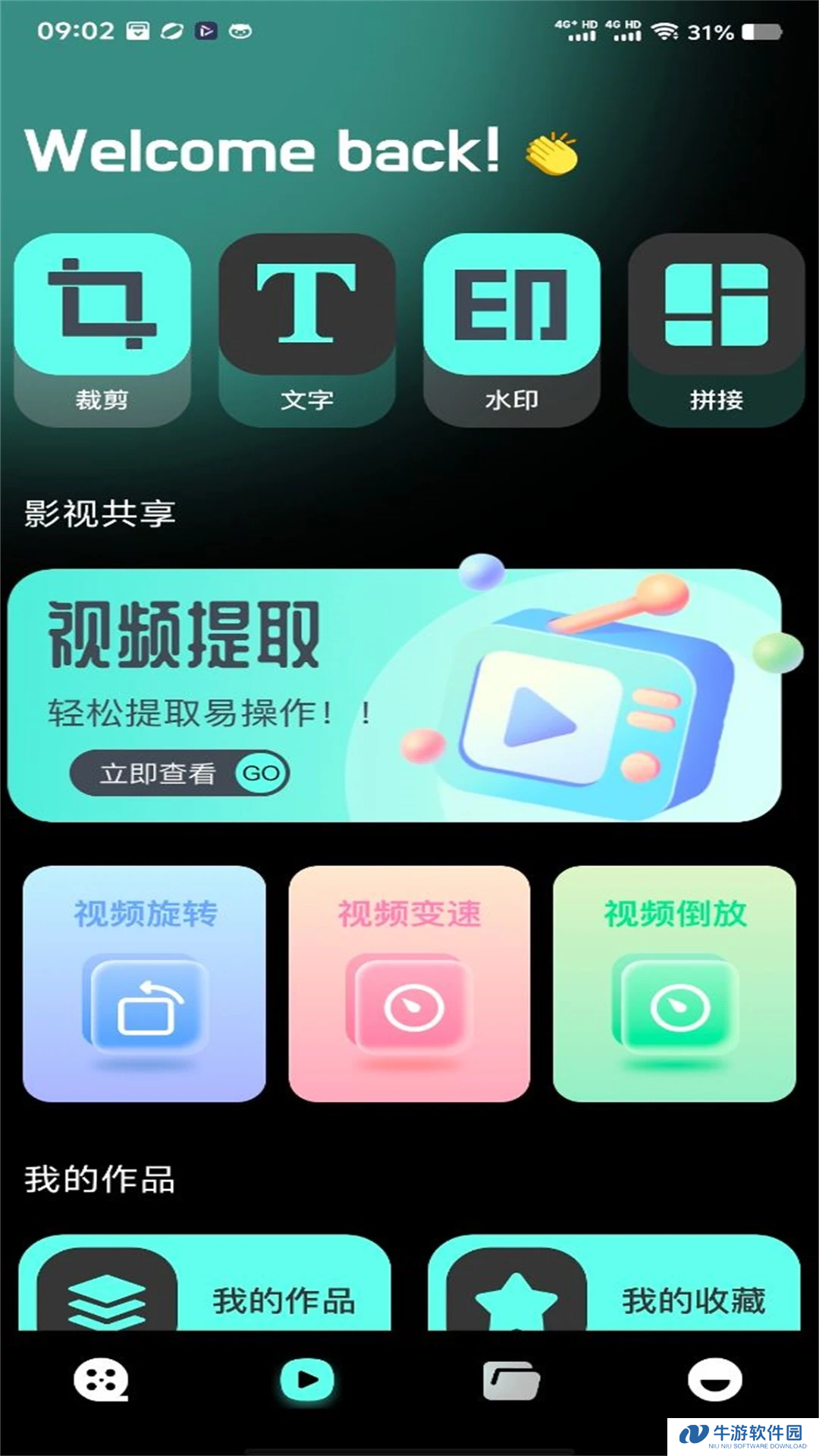
Task: Tap 立即查看 GO on the video extract banner
Action: click(180, 773)
